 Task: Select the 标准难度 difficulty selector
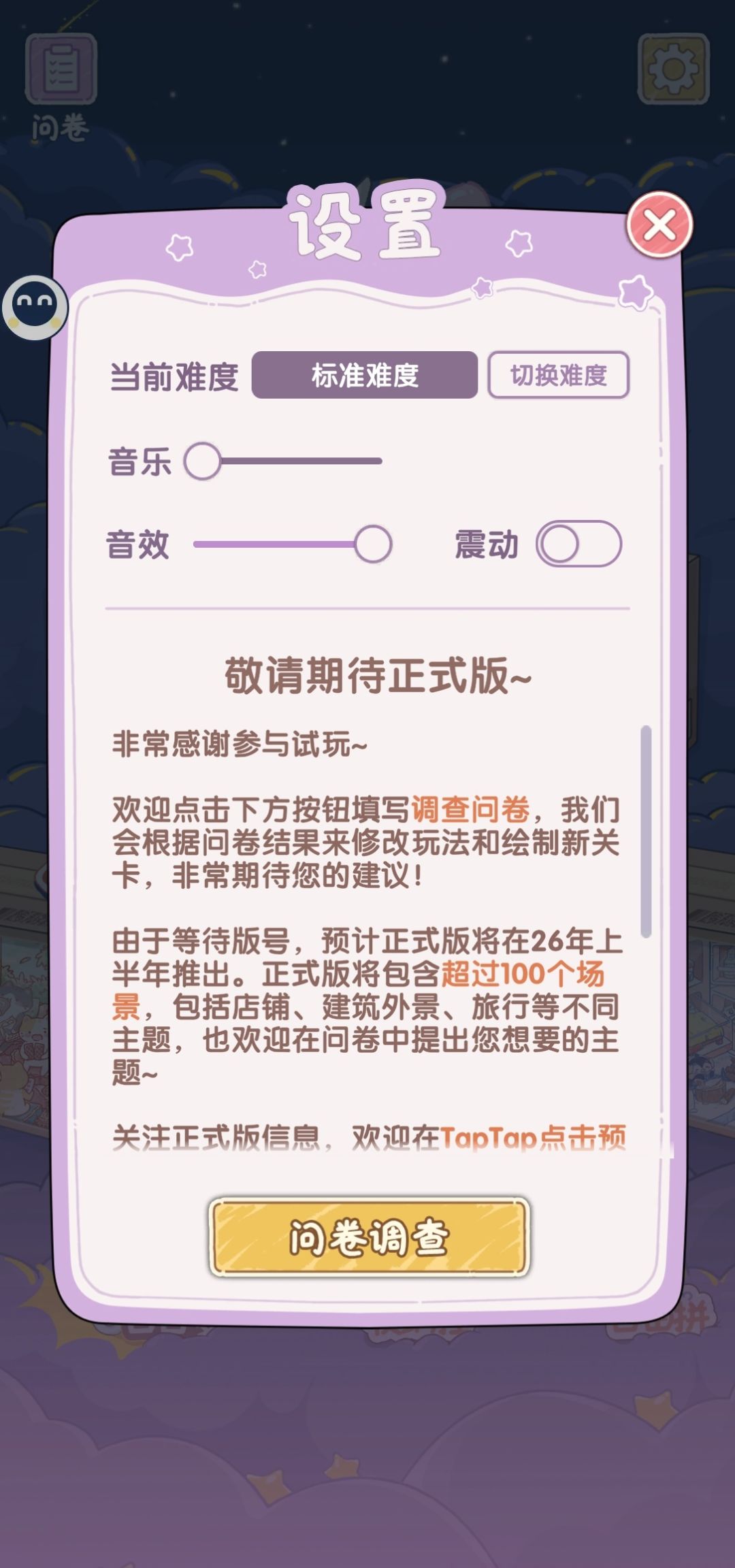pos(365,375)
